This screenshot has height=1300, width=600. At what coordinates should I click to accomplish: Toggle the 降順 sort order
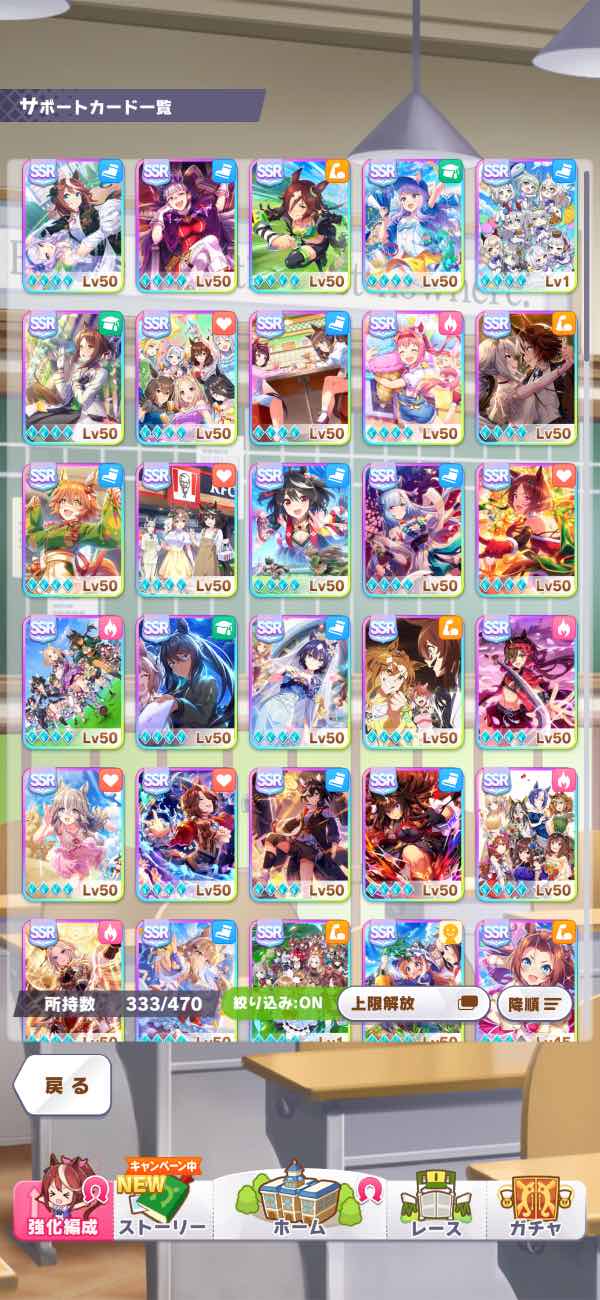point(535,1003)
